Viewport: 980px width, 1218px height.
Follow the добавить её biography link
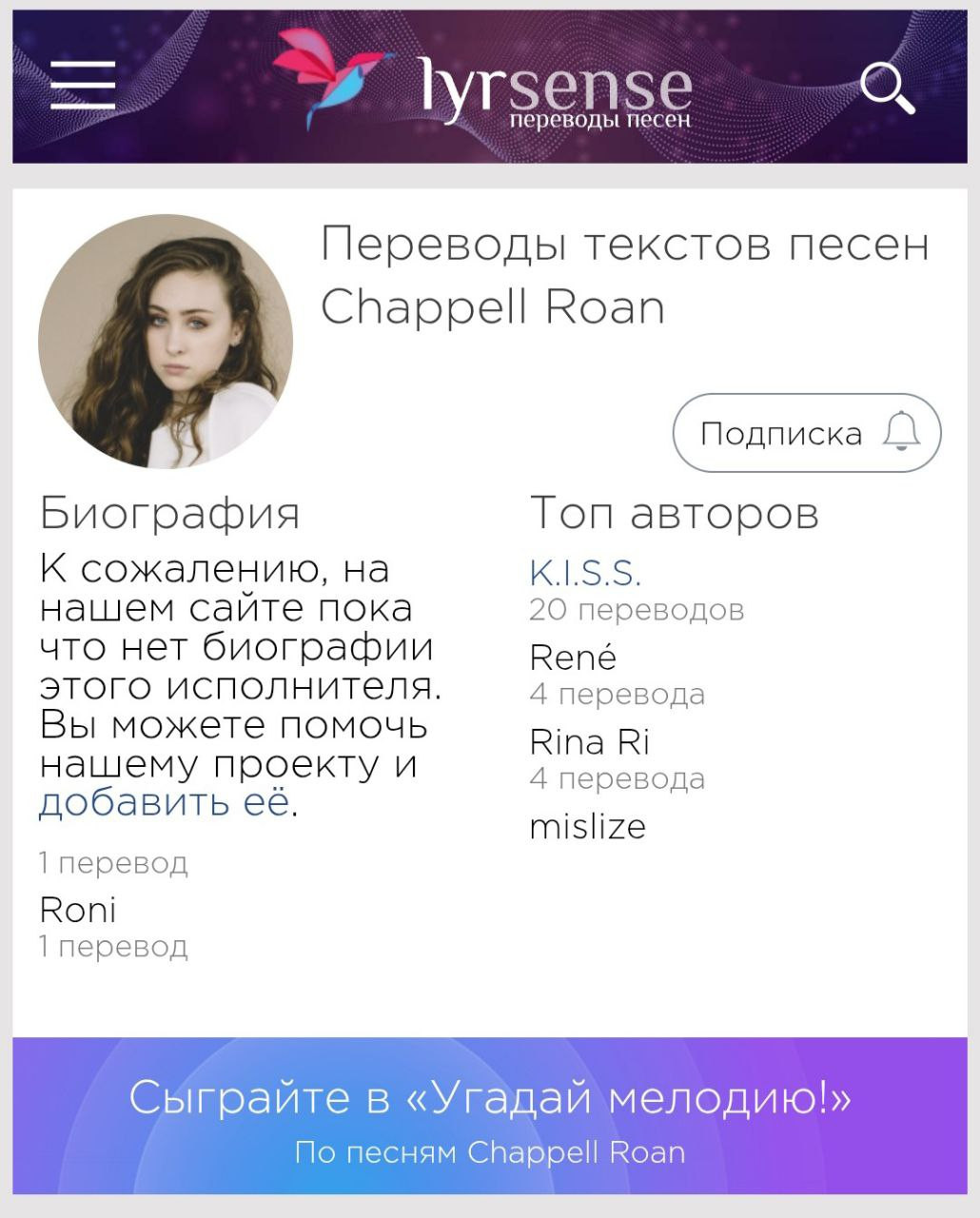(164, 803)
